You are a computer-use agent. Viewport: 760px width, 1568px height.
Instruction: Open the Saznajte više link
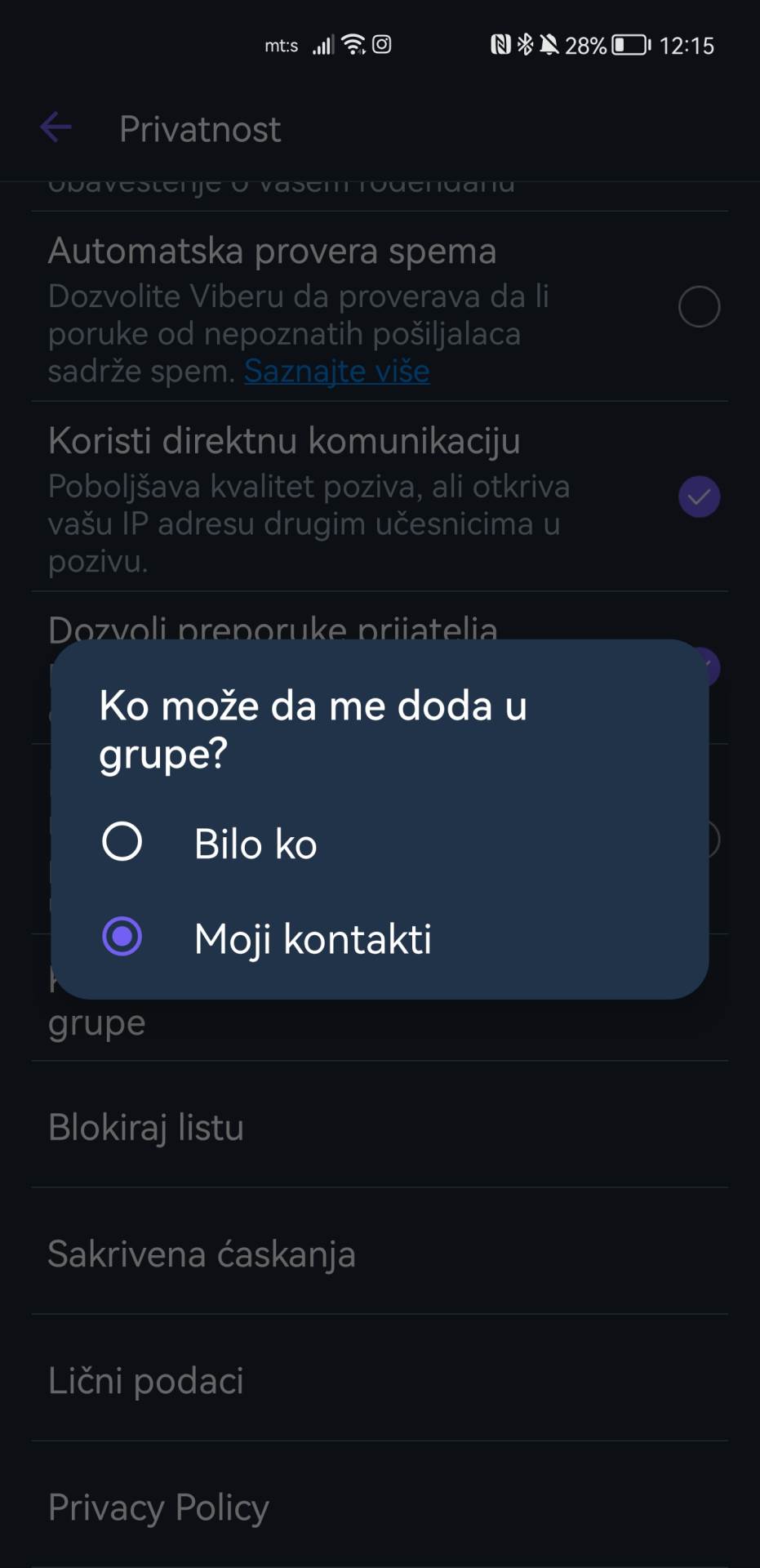(336, 370)
